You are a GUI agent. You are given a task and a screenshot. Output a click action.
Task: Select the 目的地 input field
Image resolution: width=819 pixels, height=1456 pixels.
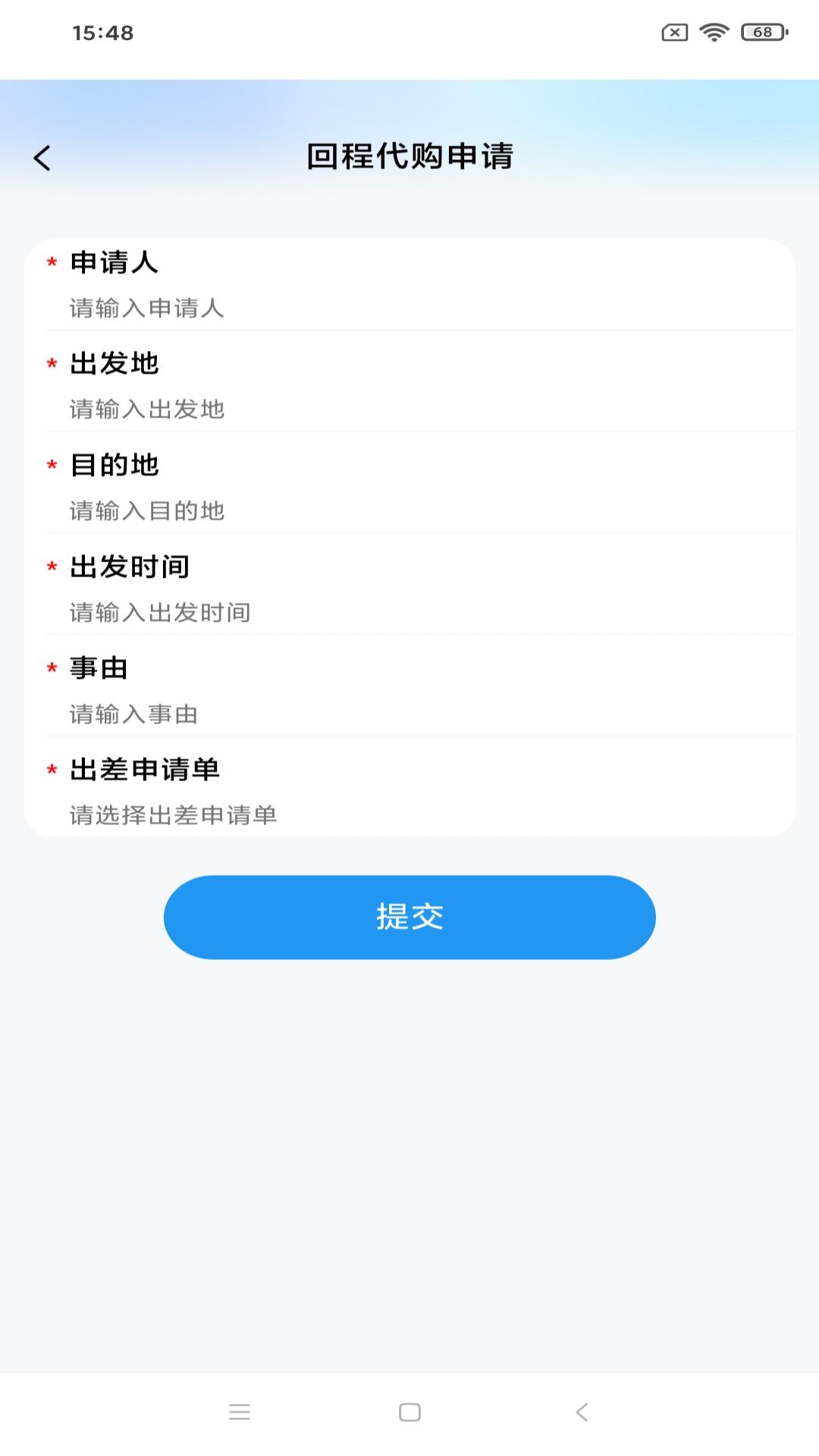pos(409,511)
